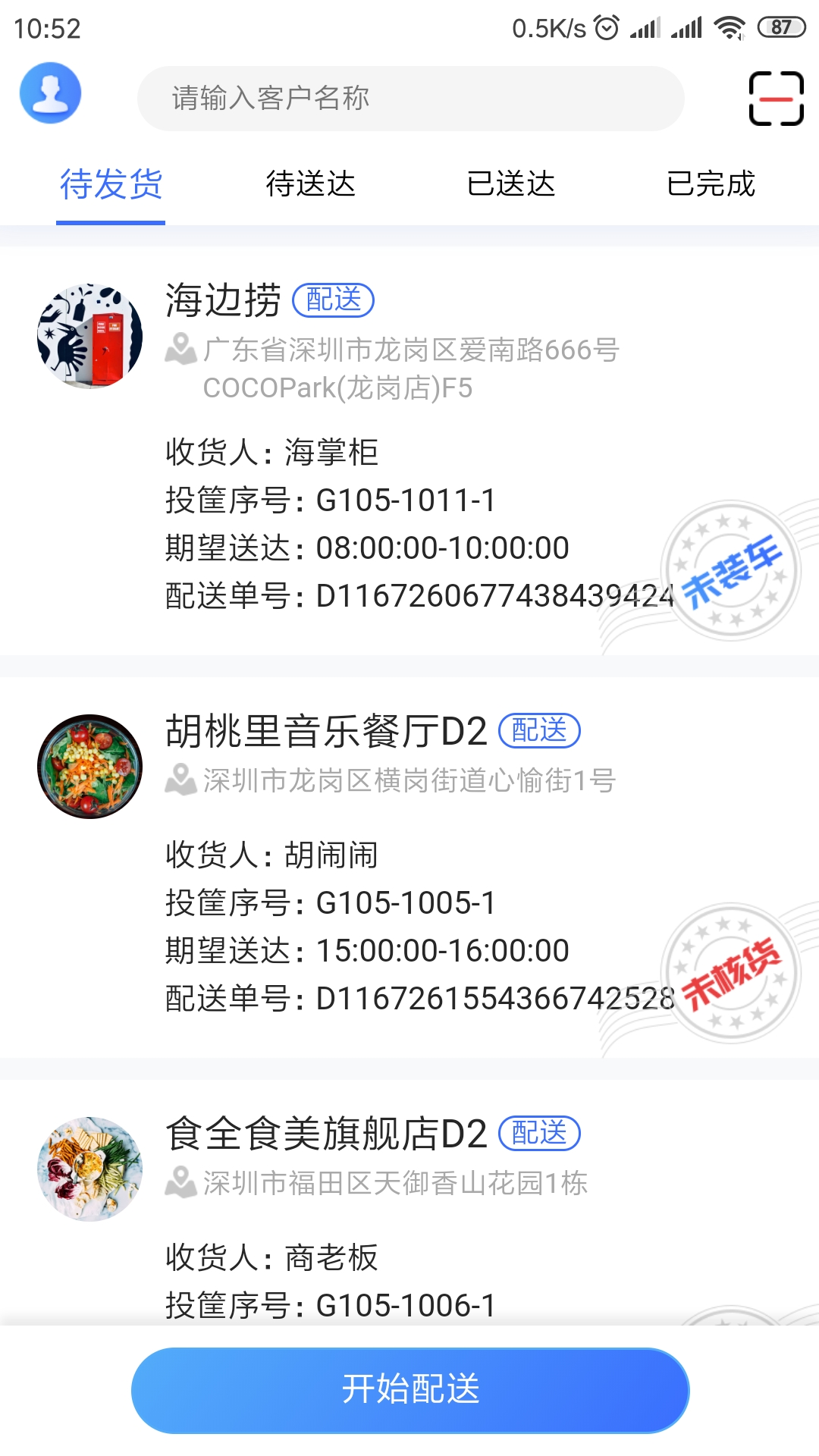Switch to the 已送达 tab
This screenshot has width=819, height=1456.
click(511, 184)
